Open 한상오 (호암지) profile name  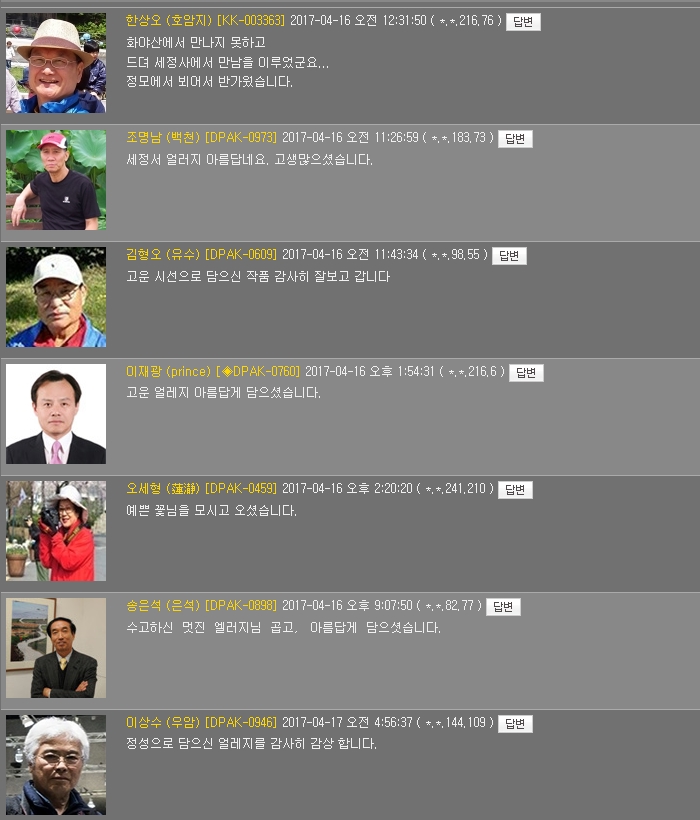[169, 21]
